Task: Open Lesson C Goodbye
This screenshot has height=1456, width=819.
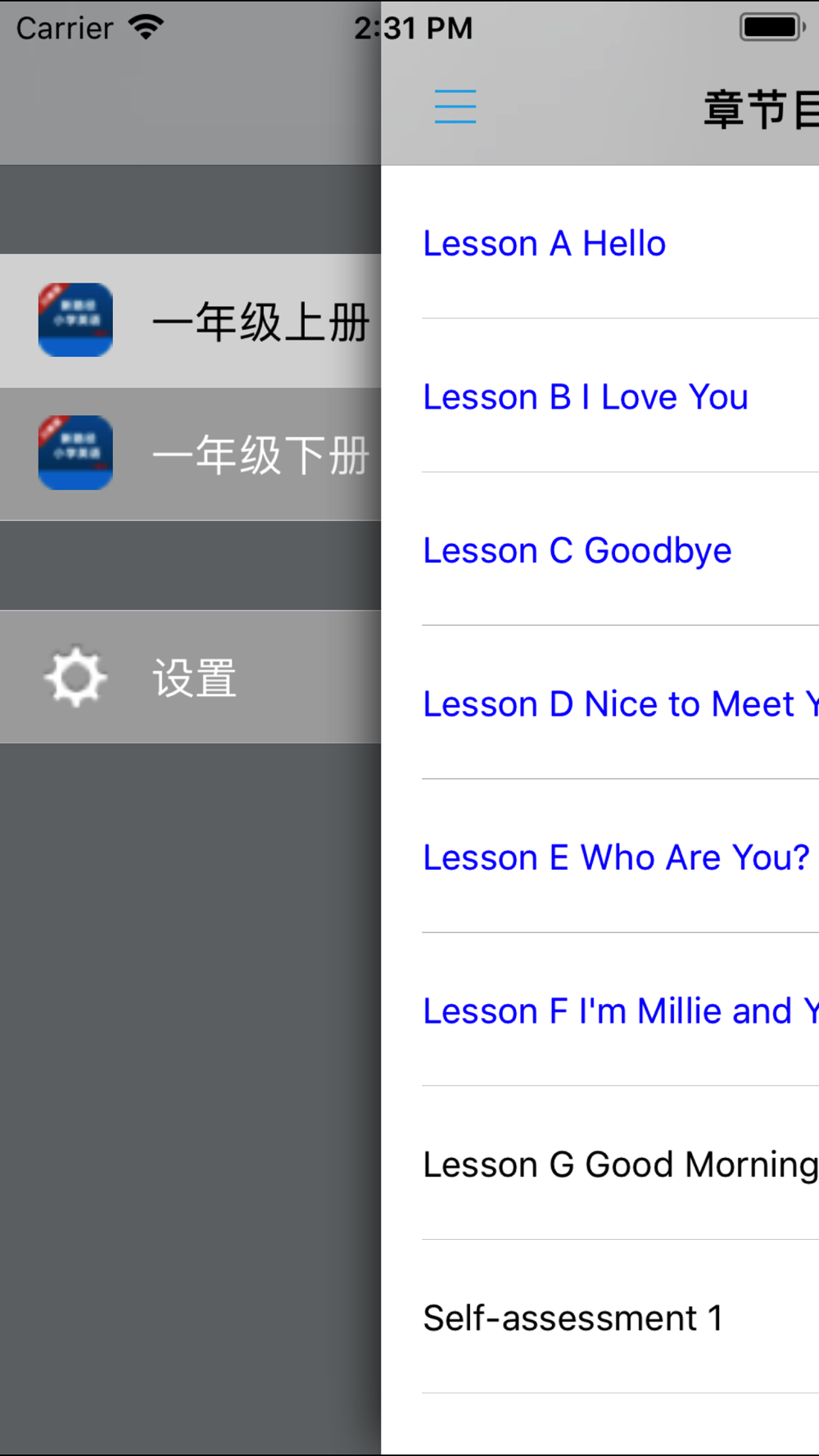Action: (x=577, y=550)
